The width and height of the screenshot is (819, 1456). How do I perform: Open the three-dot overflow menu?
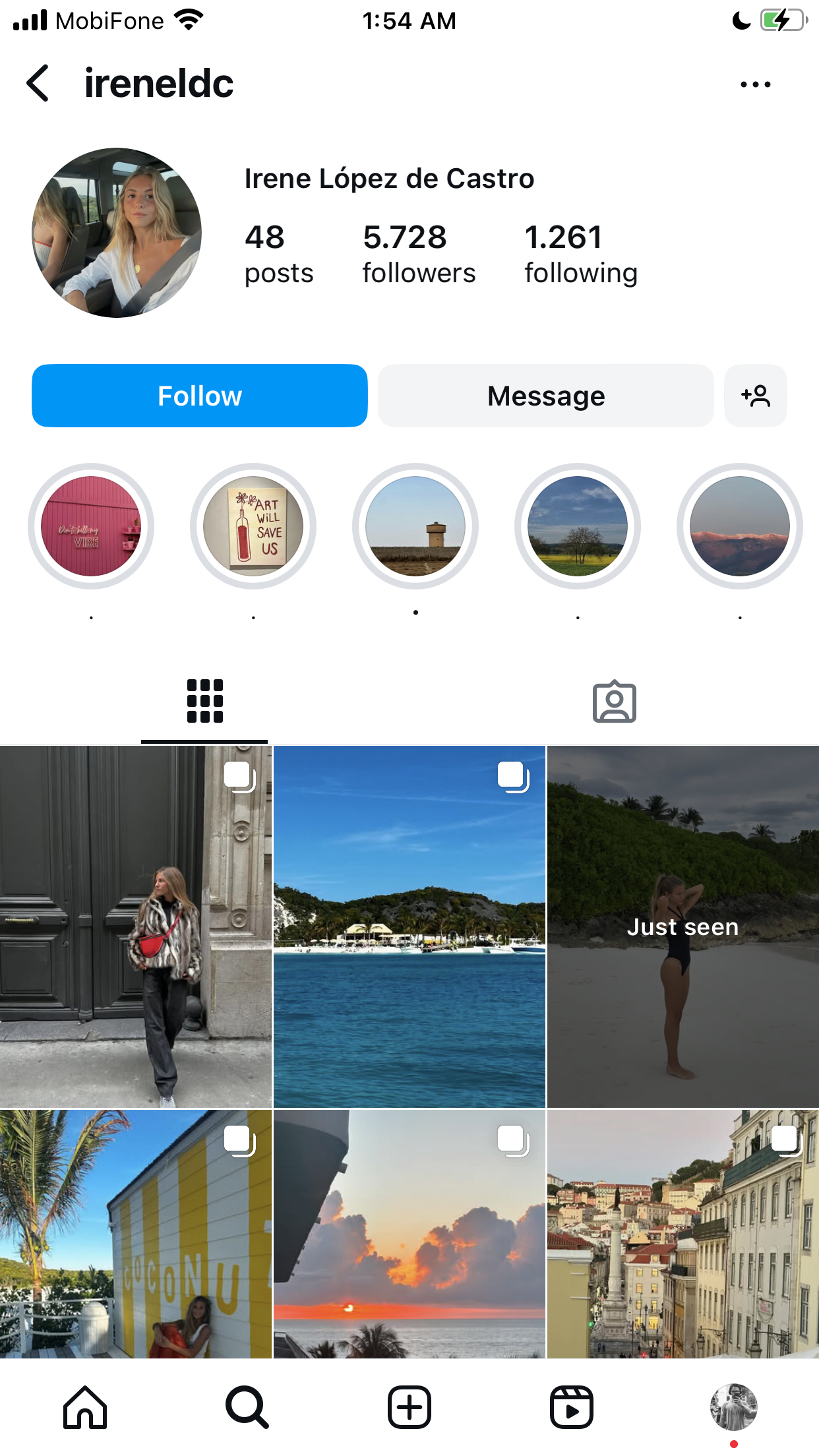[755, 84]
